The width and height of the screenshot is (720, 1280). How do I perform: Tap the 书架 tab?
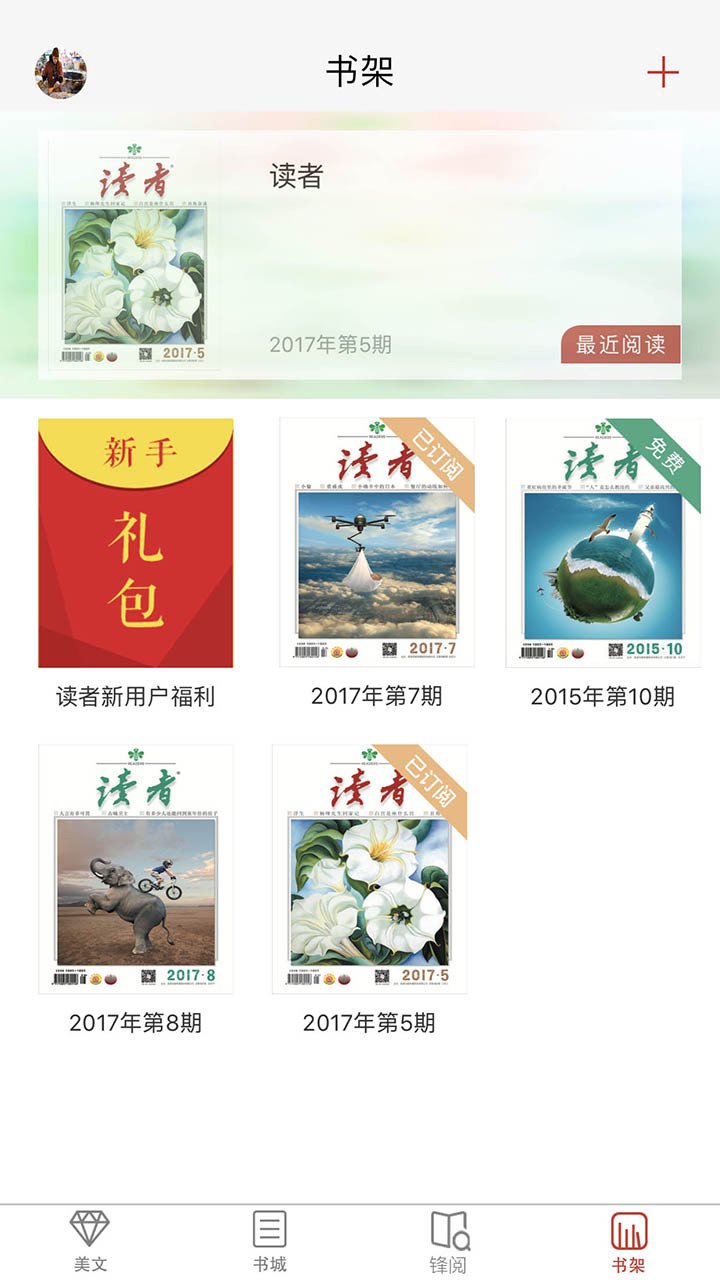click(x=629, y=1242)
